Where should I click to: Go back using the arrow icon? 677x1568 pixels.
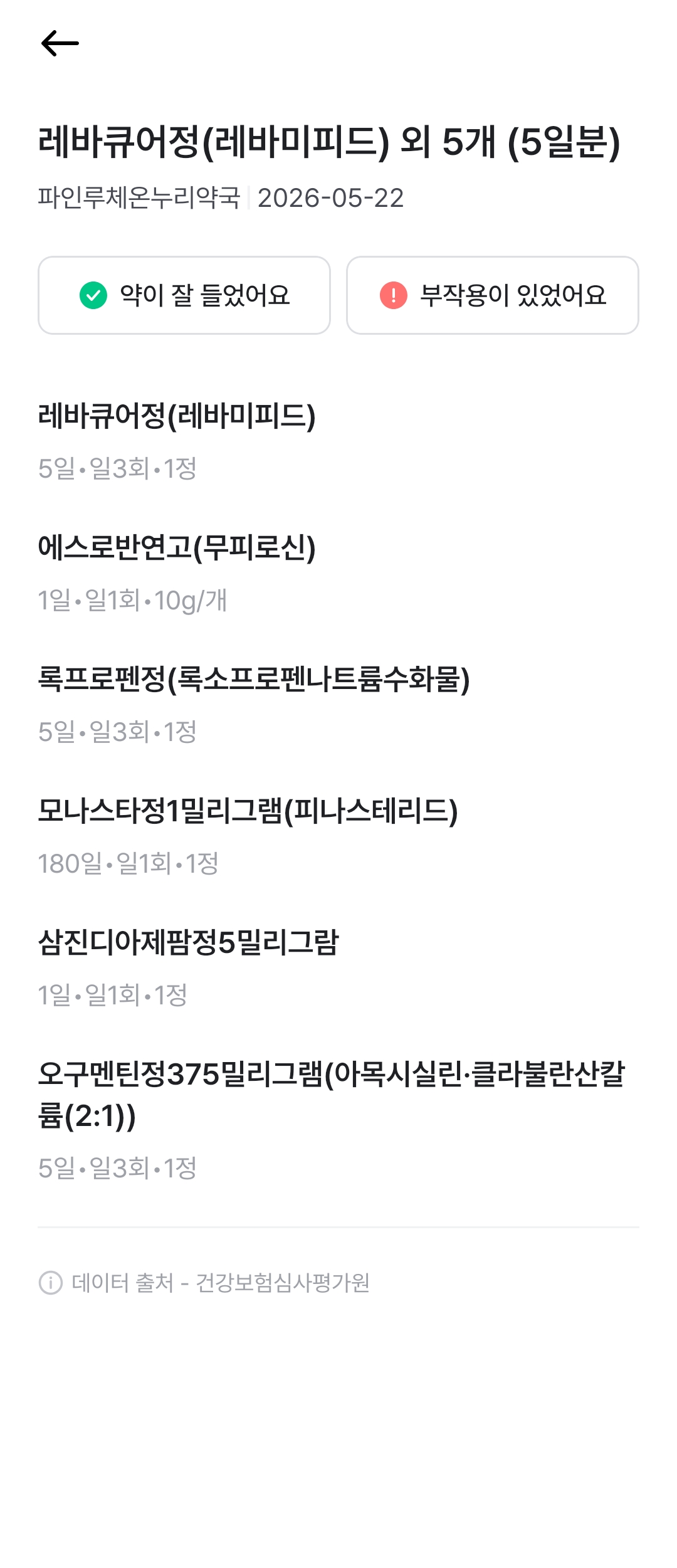tap(60, 43)
